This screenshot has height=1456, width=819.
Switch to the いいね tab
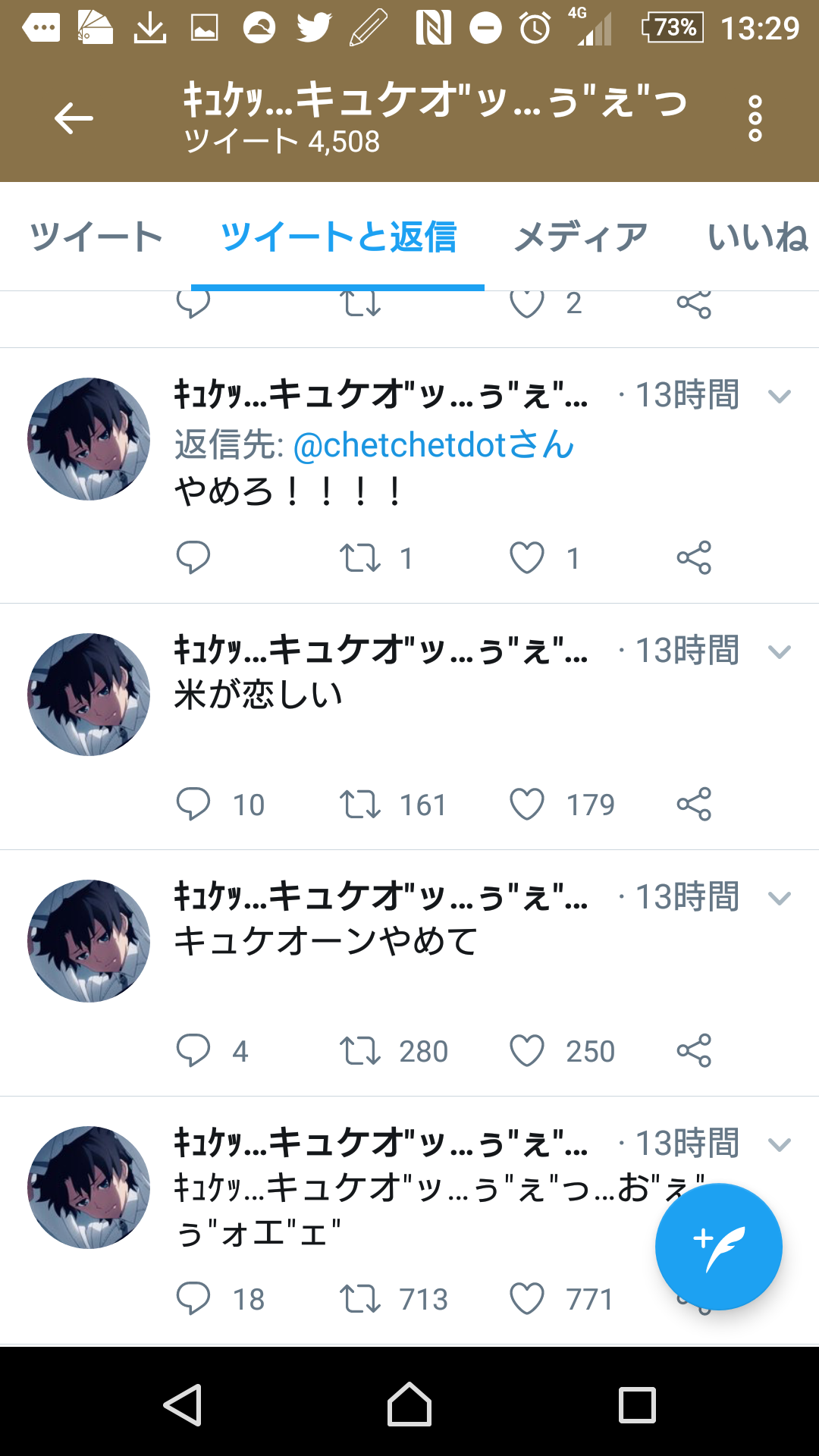(x=757, y=237)
